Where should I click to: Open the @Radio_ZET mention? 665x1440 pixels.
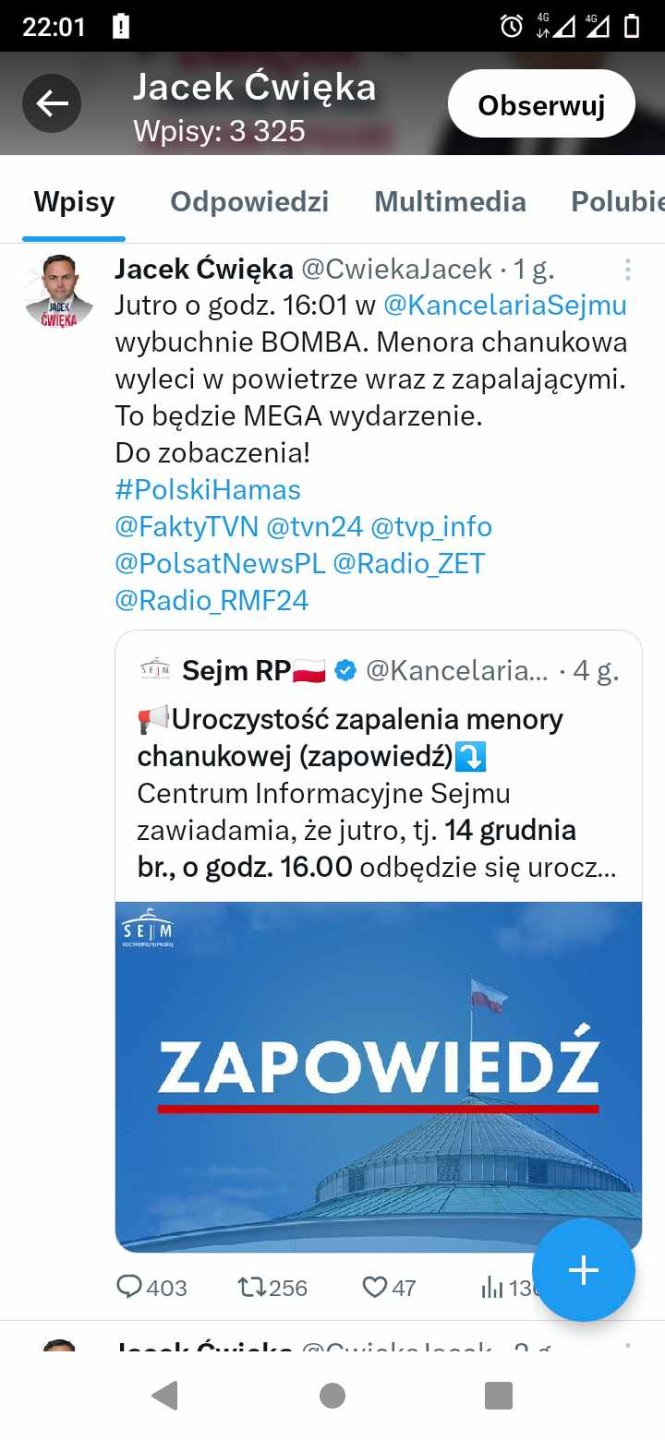409,564
